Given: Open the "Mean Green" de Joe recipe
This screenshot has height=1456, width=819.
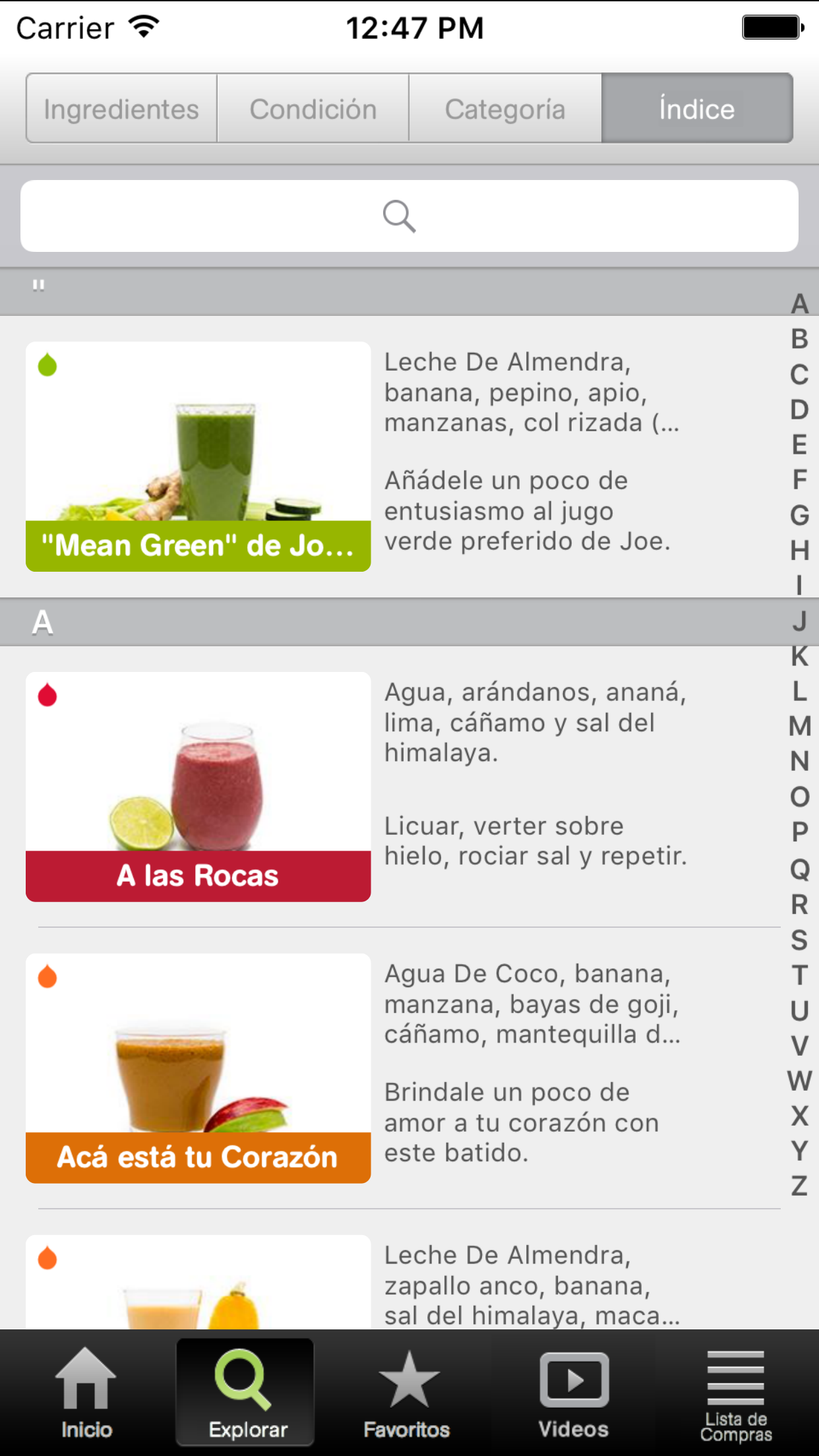Looking at the screenshot, I should 198,456.
